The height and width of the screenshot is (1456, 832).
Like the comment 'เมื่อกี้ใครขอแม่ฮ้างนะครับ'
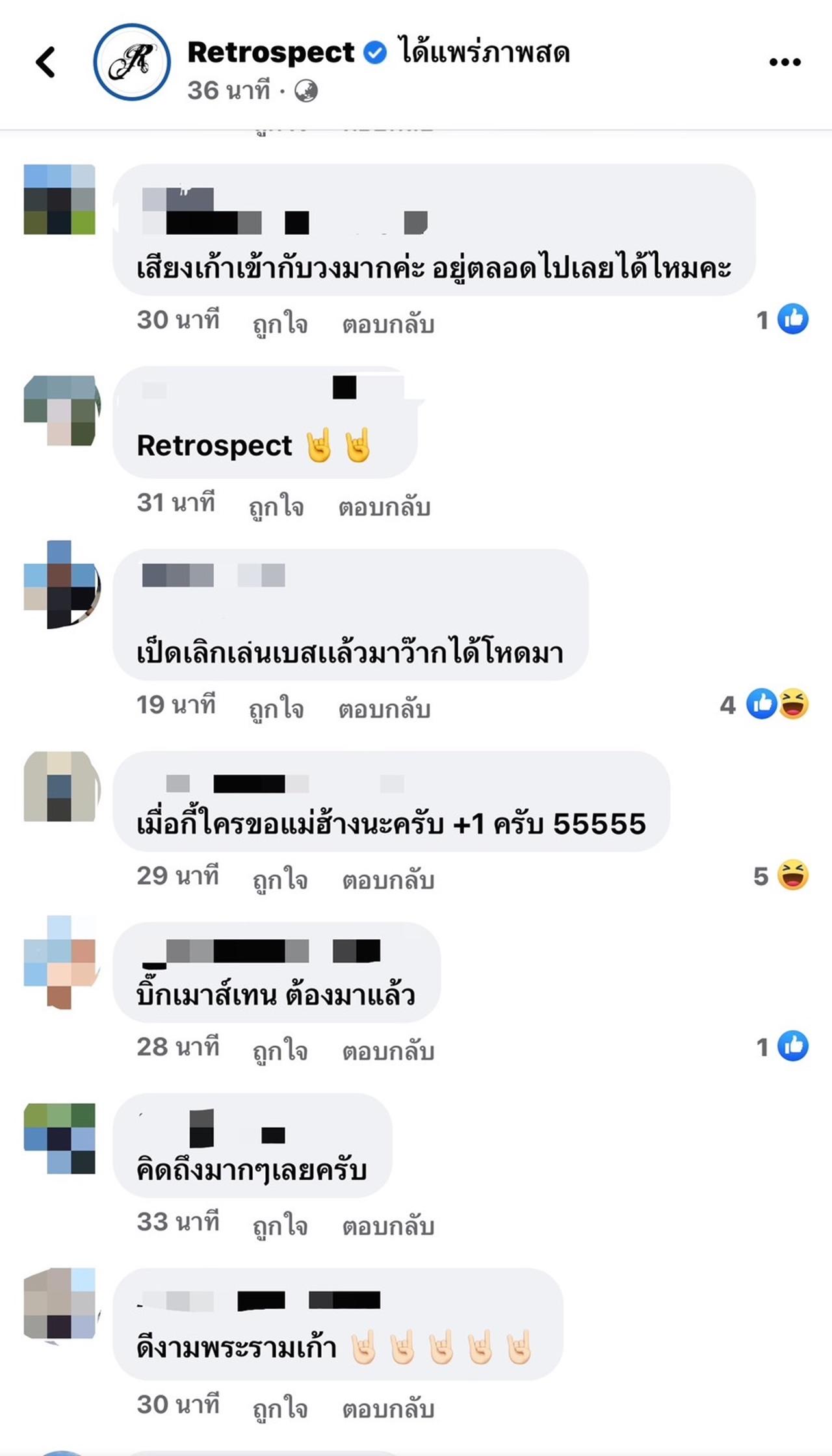pos(280,879)
